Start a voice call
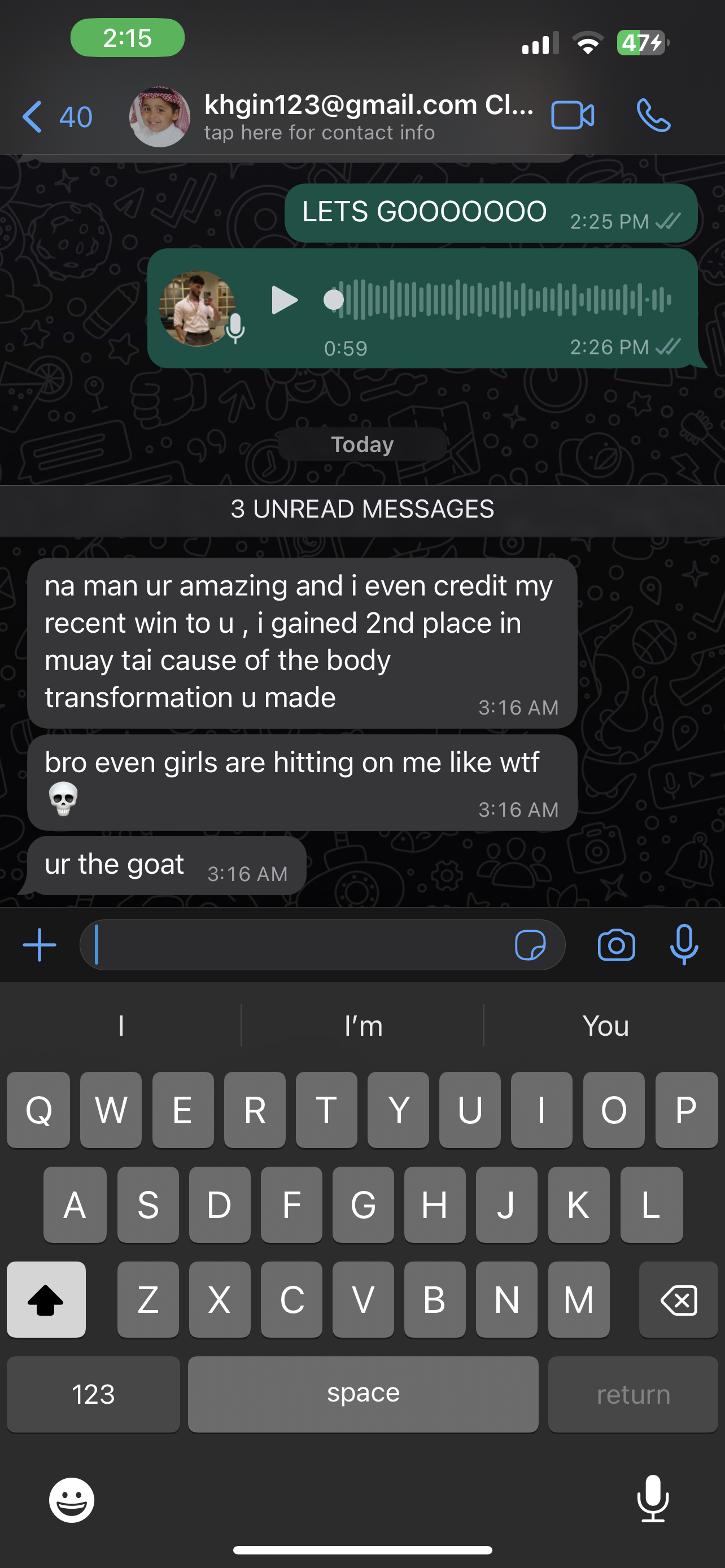The height and width of the screenshot is (1568, 725). pyautogui.click(x=653, y=116)
